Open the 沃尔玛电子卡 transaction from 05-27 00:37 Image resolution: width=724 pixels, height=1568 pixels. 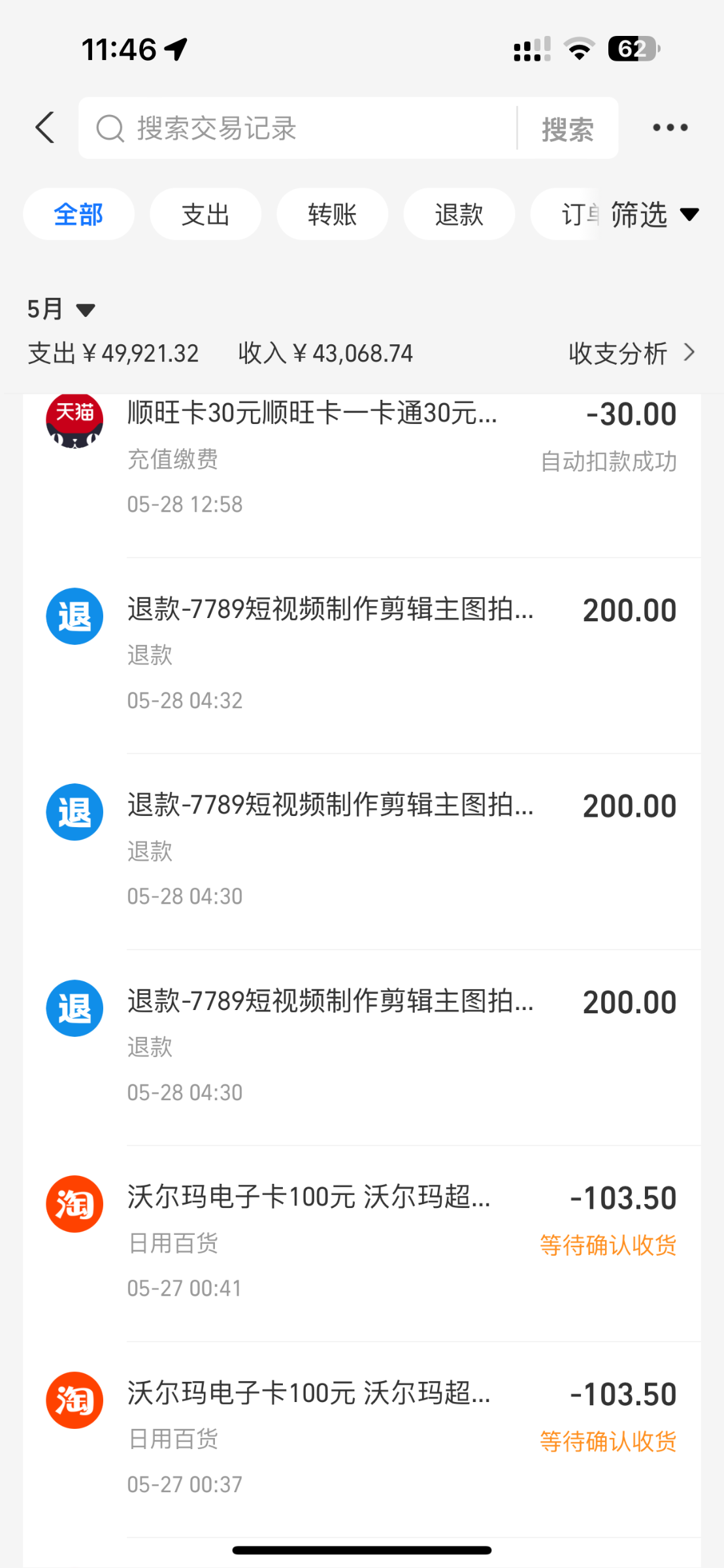(366, 1439)
